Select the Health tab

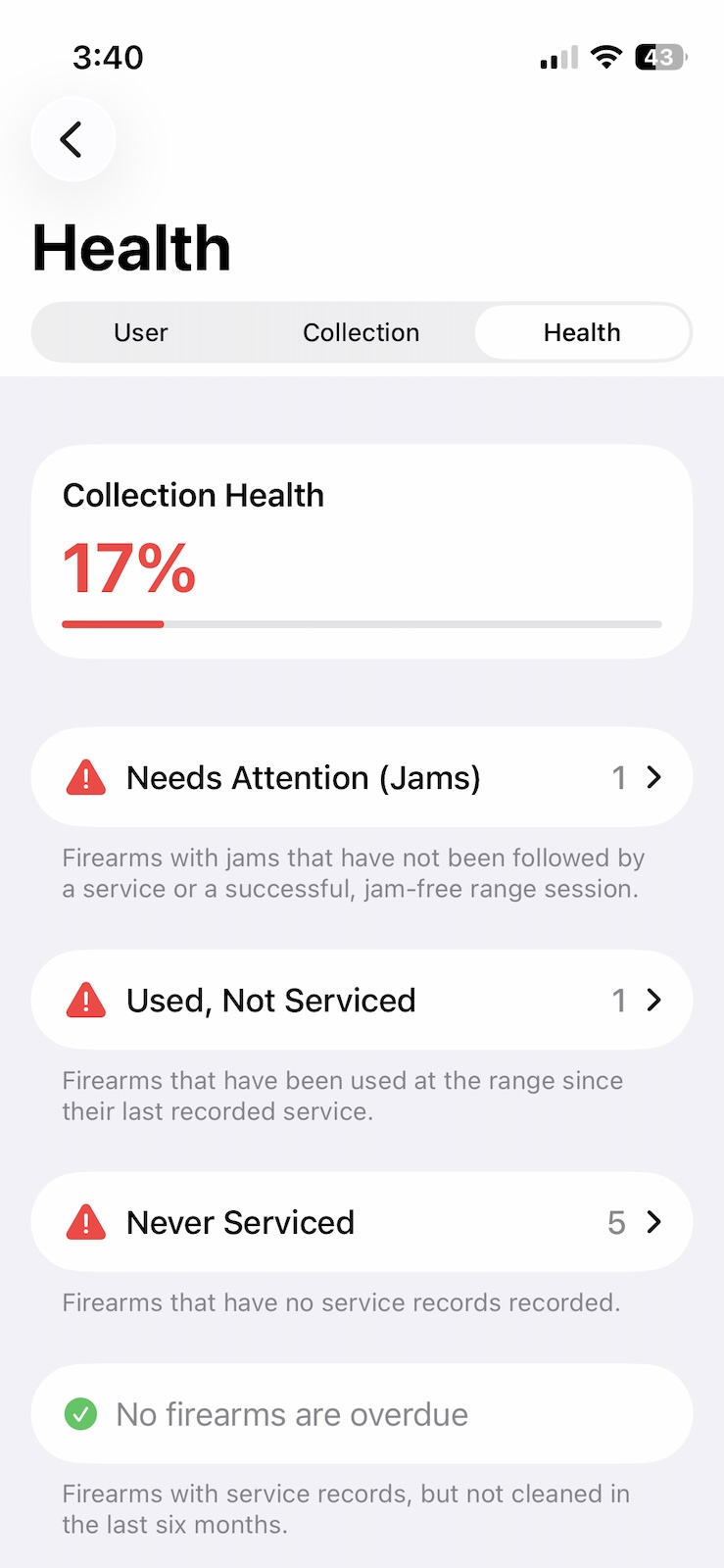[582, 332]
